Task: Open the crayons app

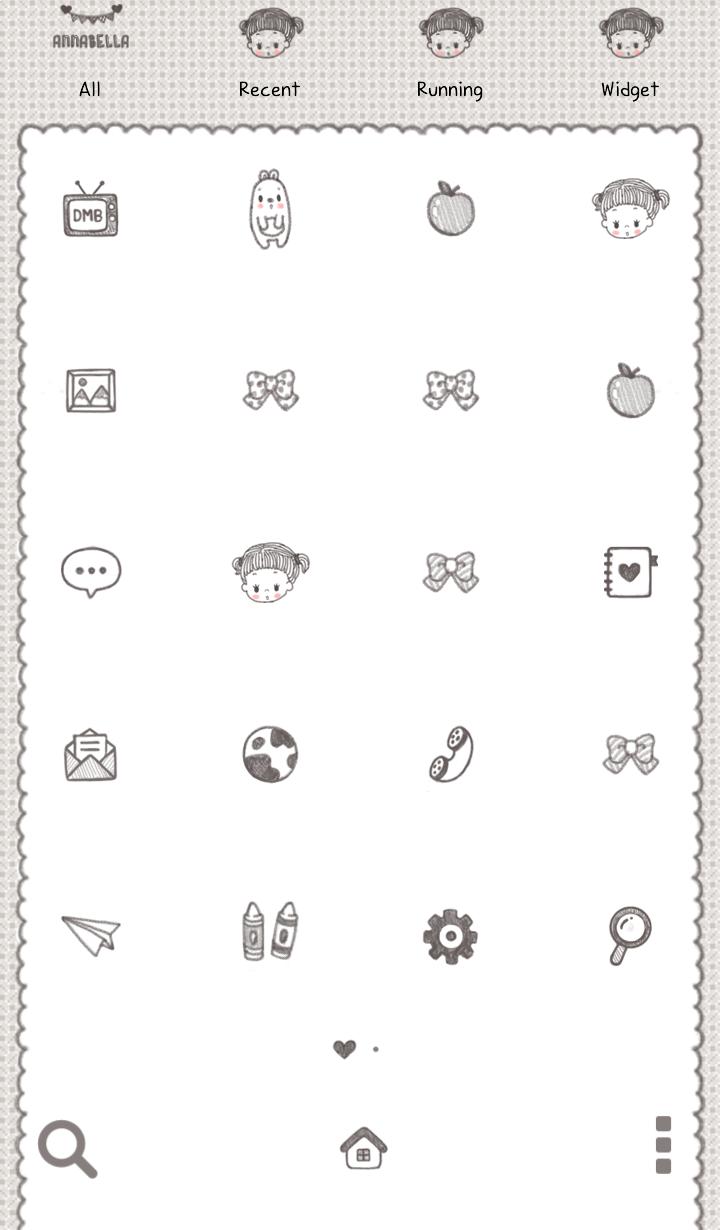Action: tap(270, 932)
